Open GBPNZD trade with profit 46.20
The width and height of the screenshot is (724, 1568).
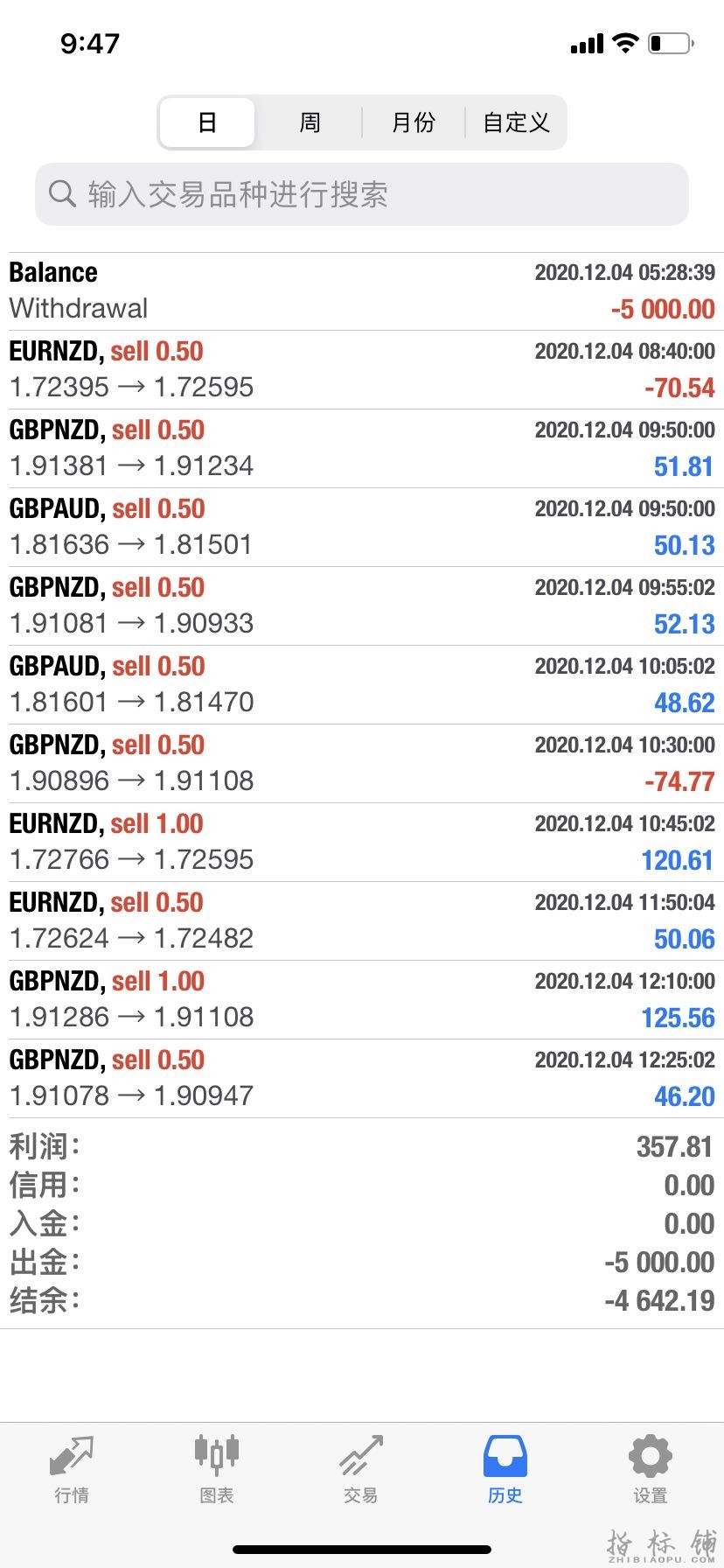click(362, 1078)
